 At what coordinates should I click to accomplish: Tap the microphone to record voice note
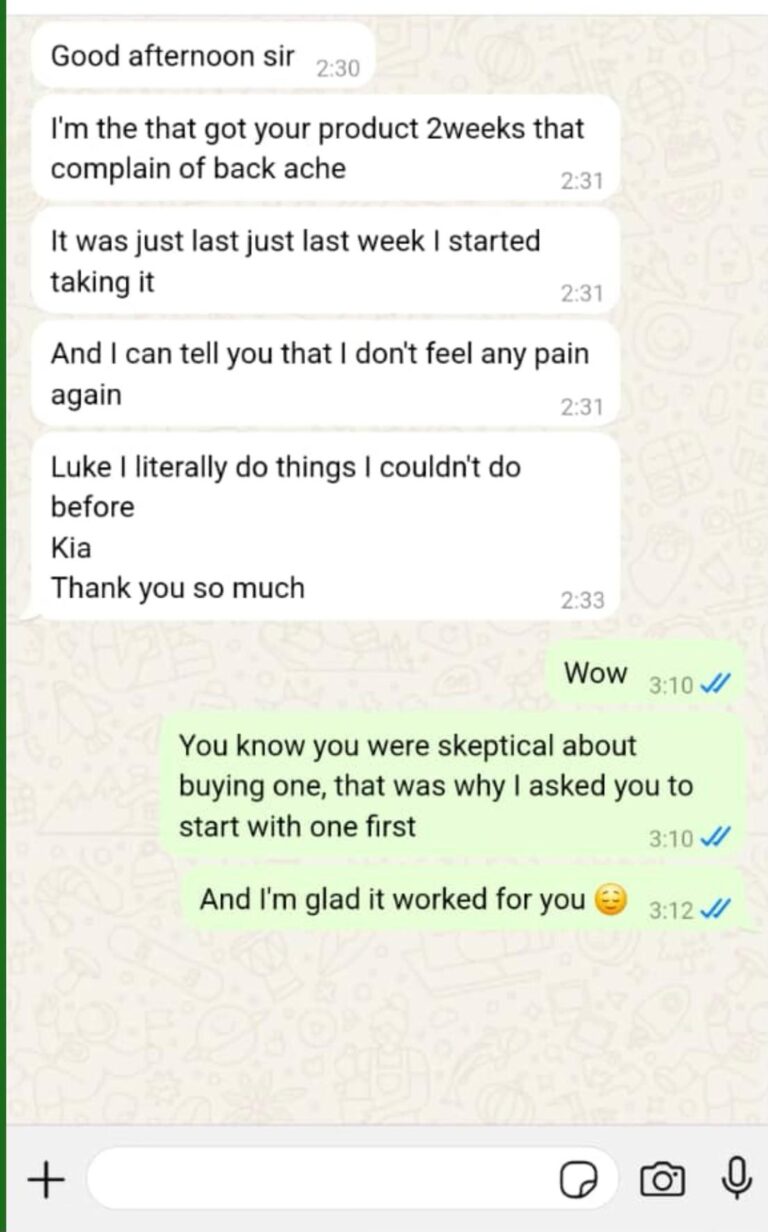(736, 1178)
